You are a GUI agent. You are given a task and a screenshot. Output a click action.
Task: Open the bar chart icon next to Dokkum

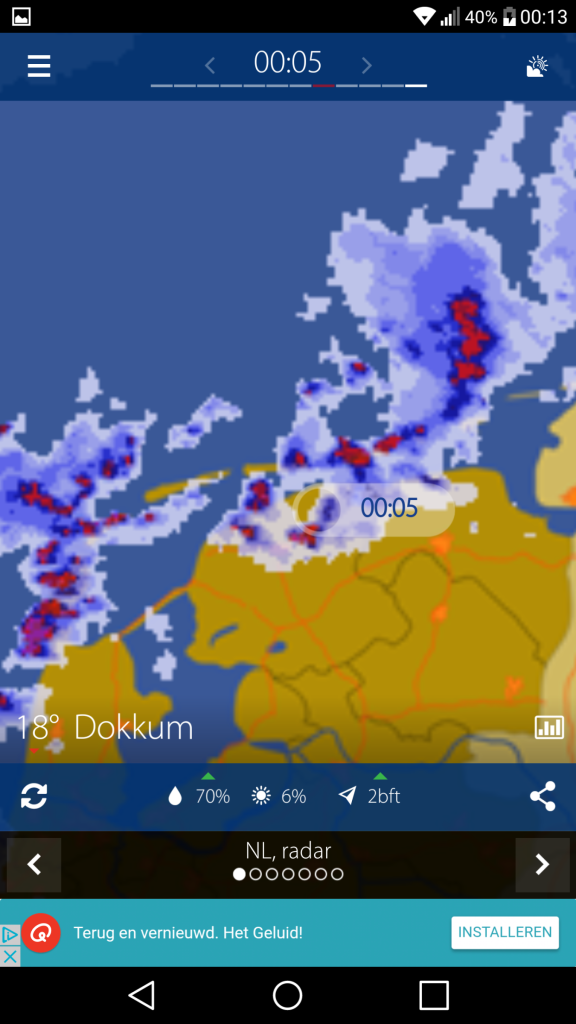(x=549, y=727)
